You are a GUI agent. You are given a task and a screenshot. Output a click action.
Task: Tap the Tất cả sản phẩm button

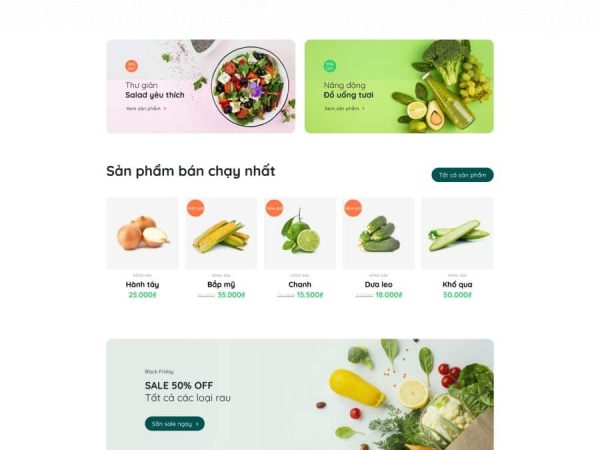[x=462, y=175]
